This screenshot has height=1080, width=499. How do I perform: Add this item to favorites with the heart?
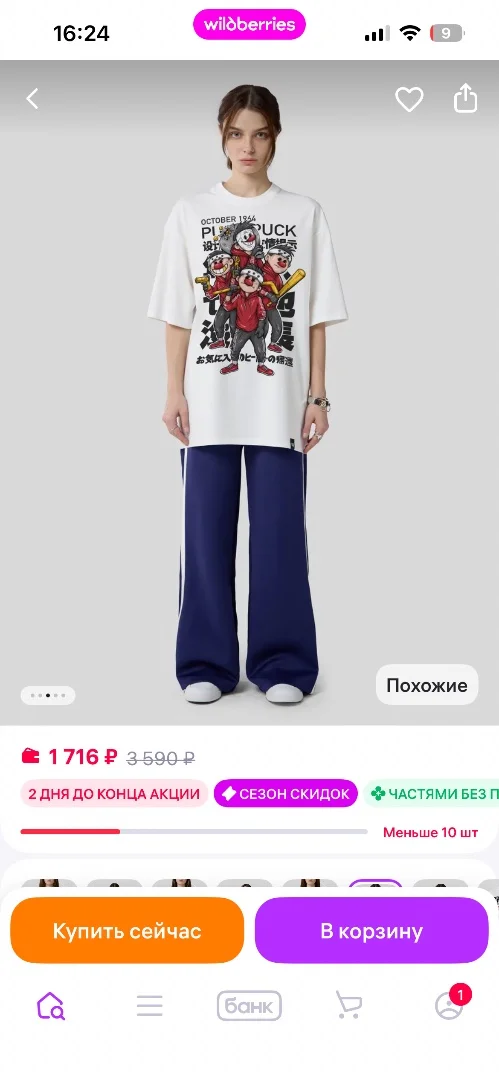coord(409,99)
